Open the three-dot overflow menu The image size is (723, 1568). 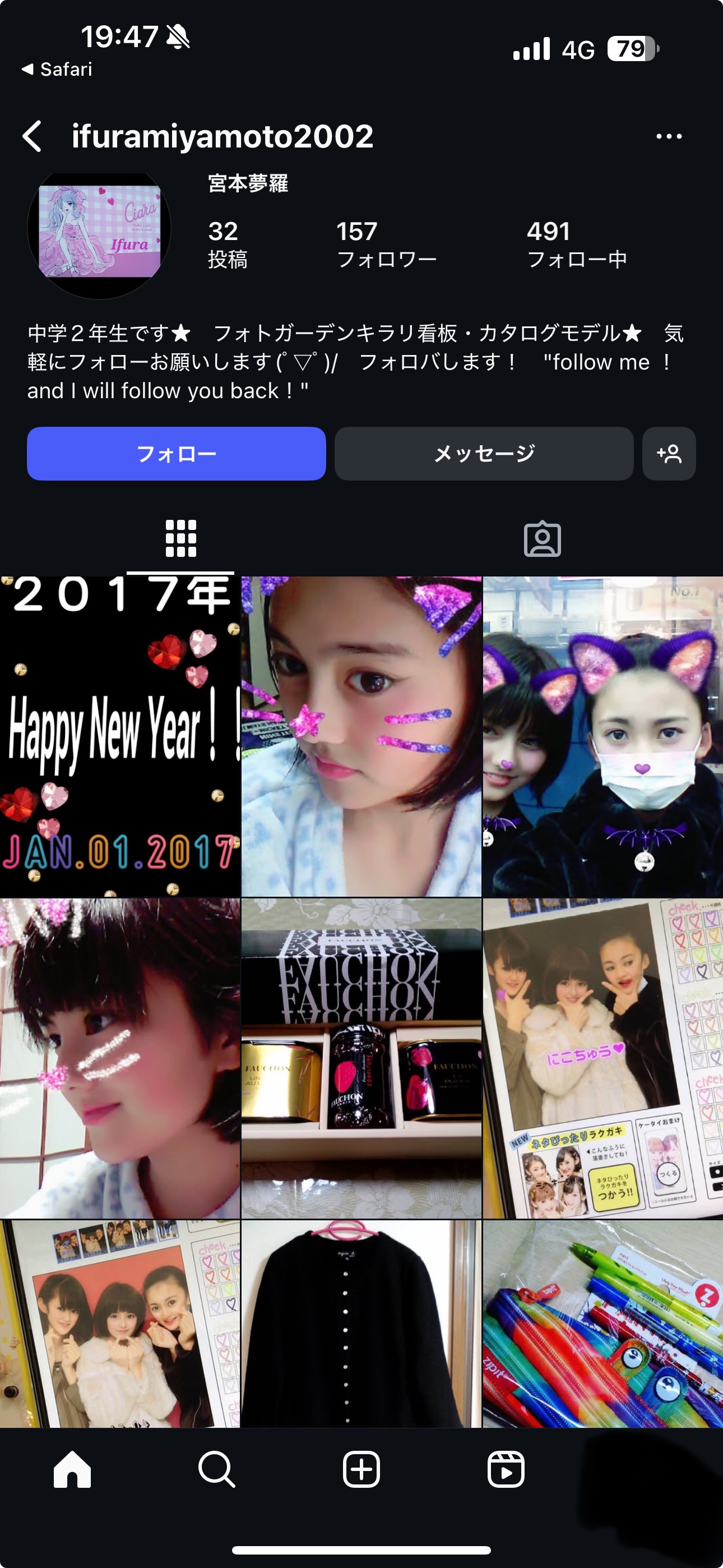click(x=669, y=136)
